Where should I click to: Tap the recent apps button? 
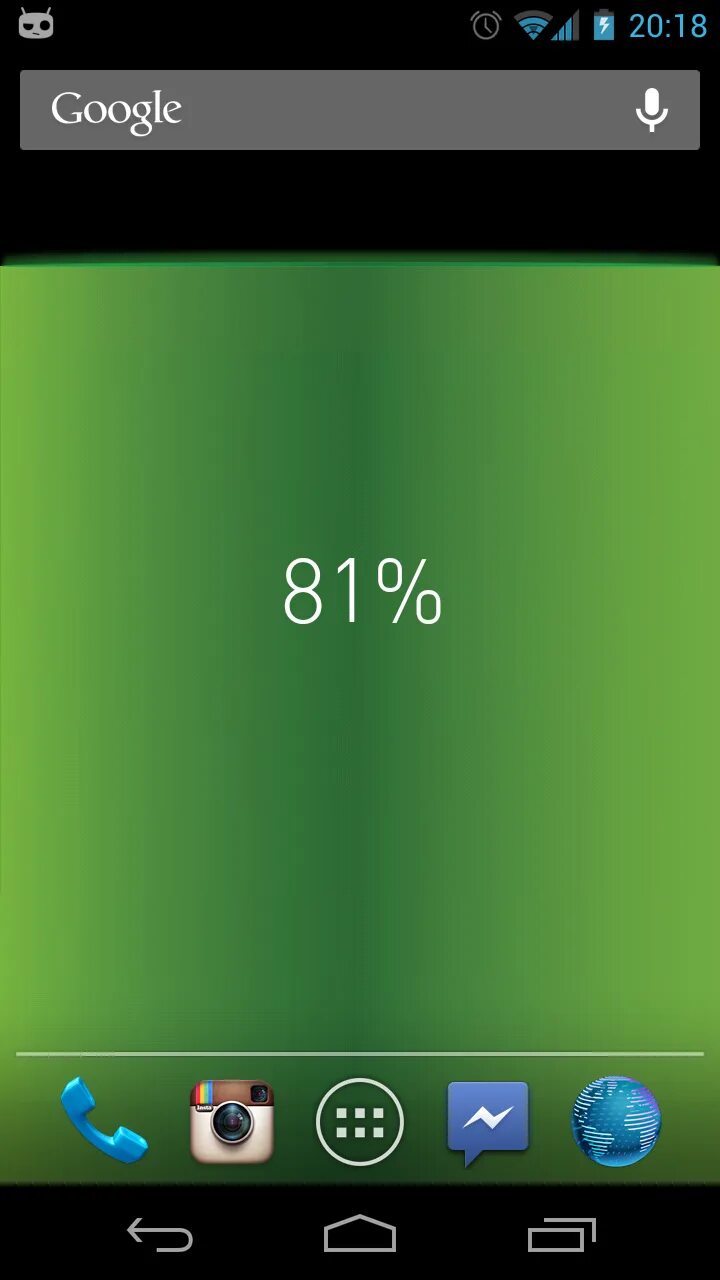[562, 1235]
